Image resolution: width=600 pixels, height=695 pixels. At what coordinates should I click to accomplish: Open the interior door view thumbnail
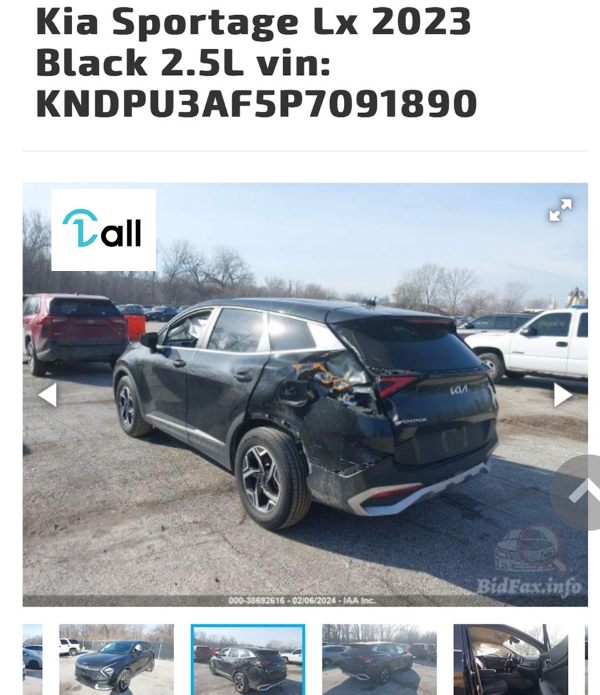point(510,659)
